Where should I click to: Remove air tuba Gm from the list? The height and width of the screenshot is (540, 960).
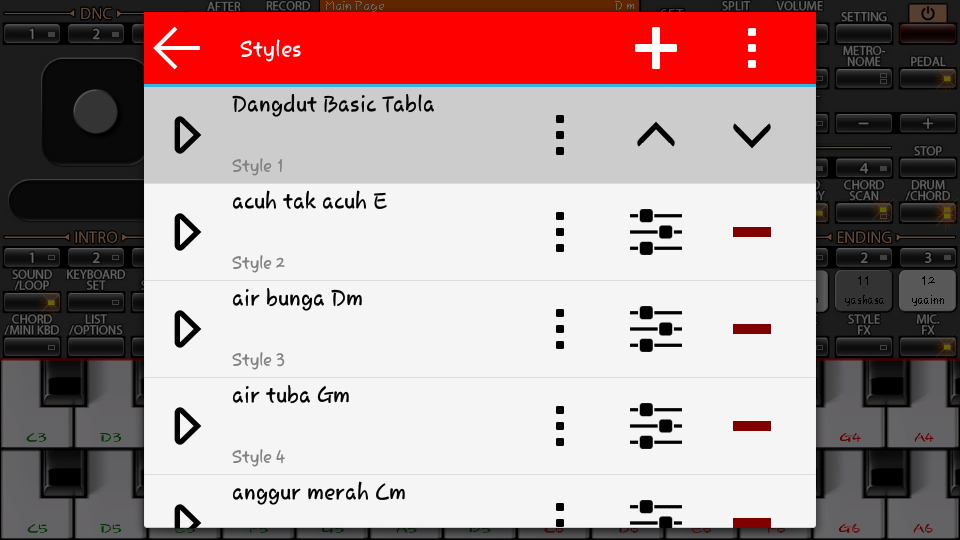coord(752,426)
